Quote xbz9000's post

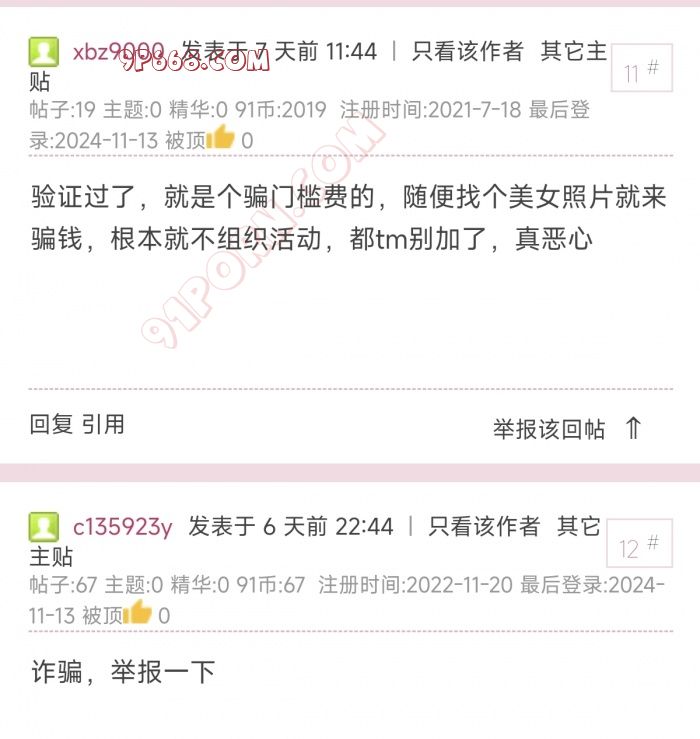tap(103, 424)
